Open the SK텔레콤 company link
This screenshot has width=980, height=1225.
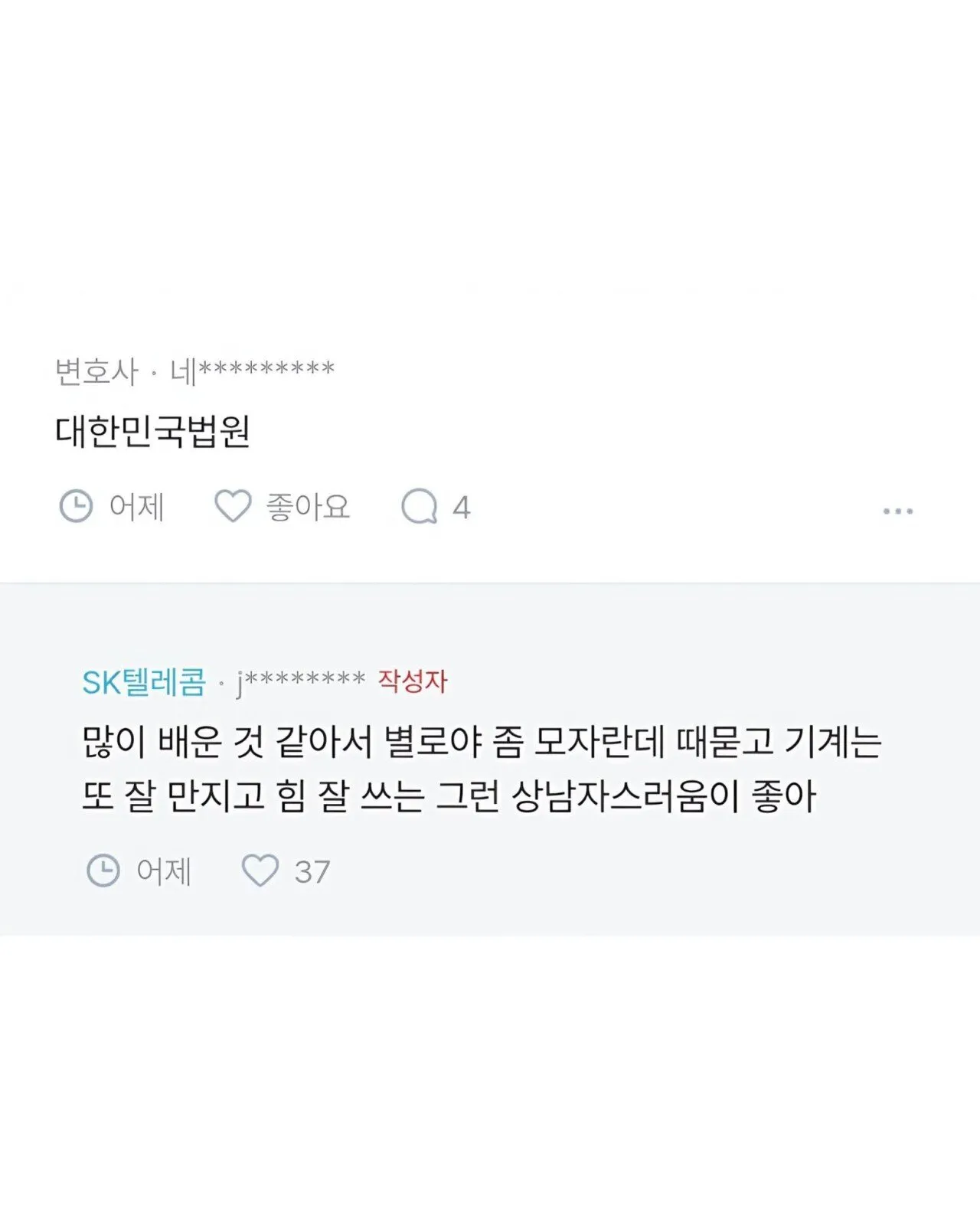144,681
